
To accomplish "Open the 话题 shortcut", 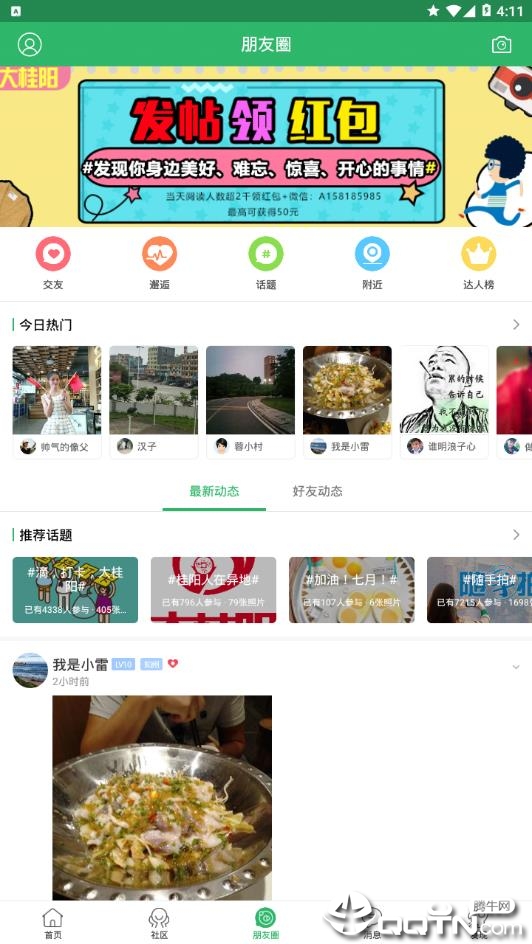I will [266, 263].
